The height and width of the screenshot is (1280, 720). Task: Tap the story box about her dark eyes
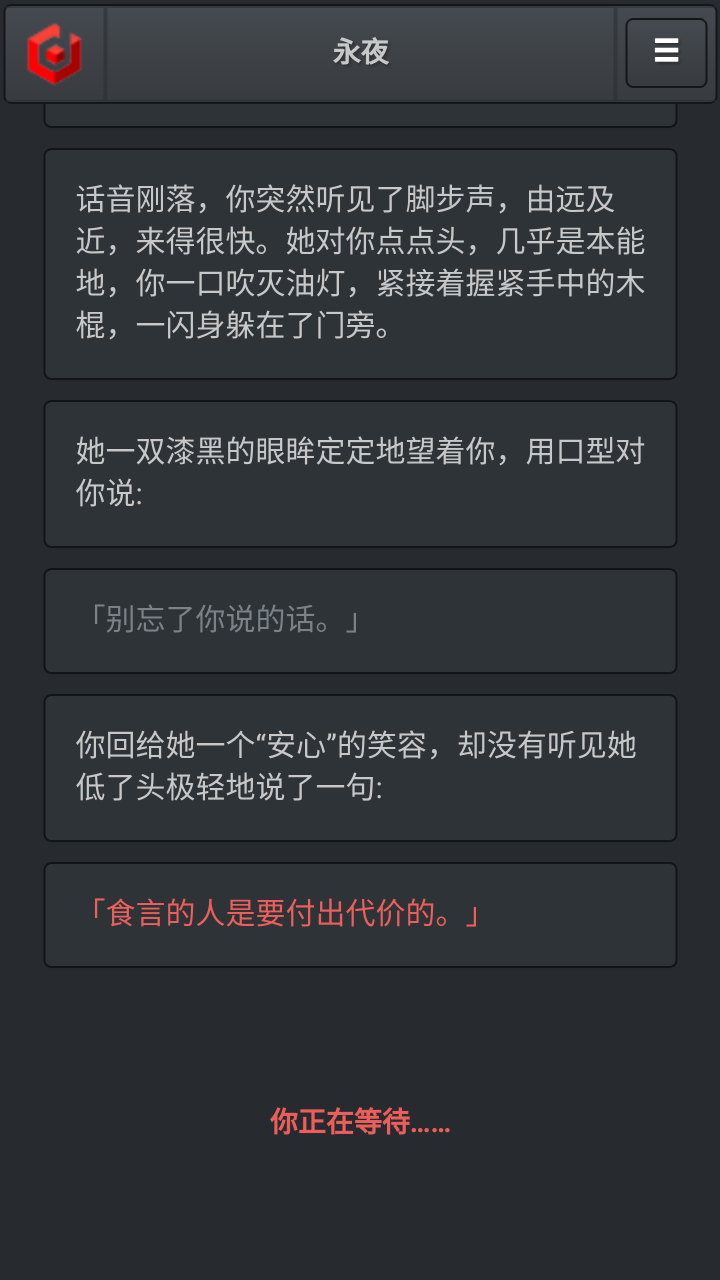360,472
